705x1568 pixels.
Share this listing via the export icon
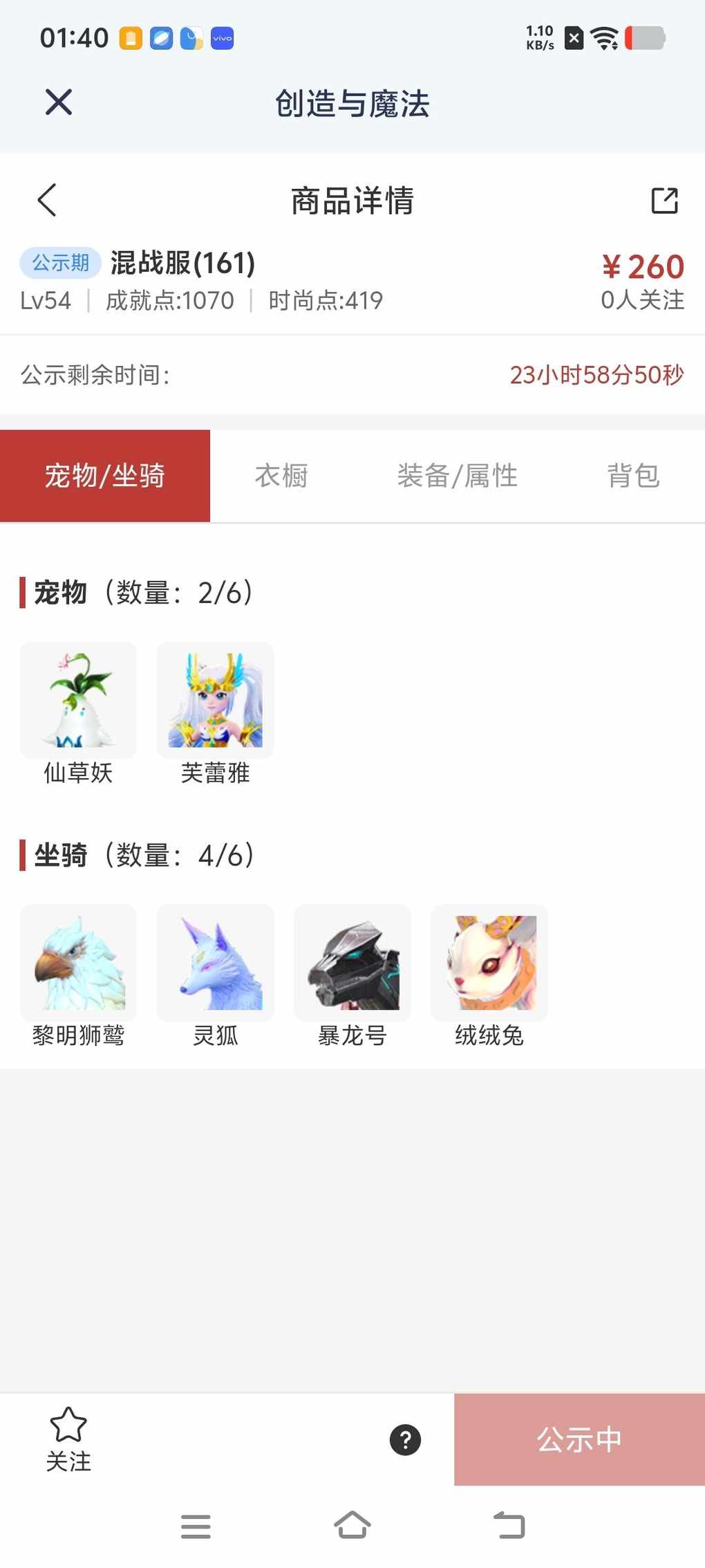pos(664,201)
